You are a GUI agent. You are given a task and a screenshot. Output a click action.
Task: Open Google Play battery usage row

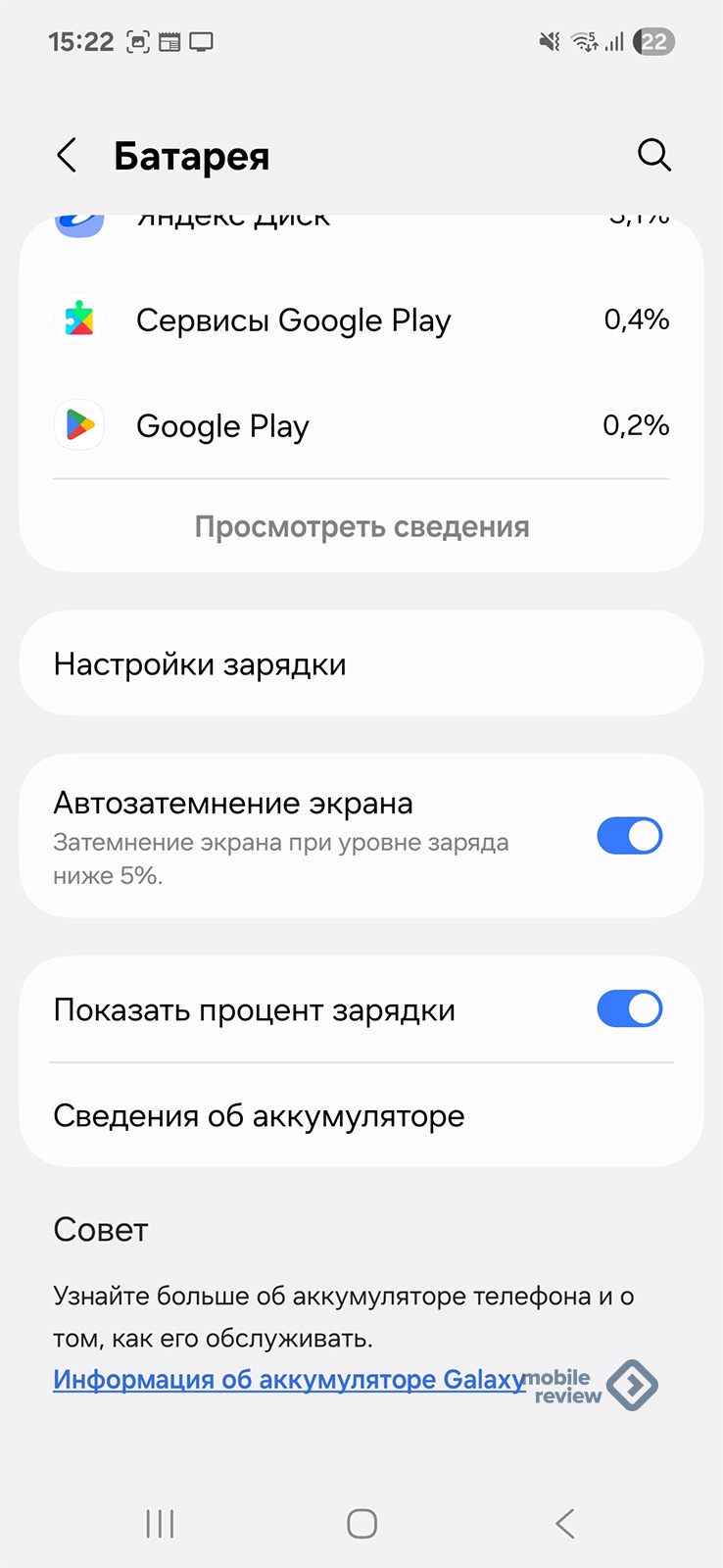(x=361, y=426)
